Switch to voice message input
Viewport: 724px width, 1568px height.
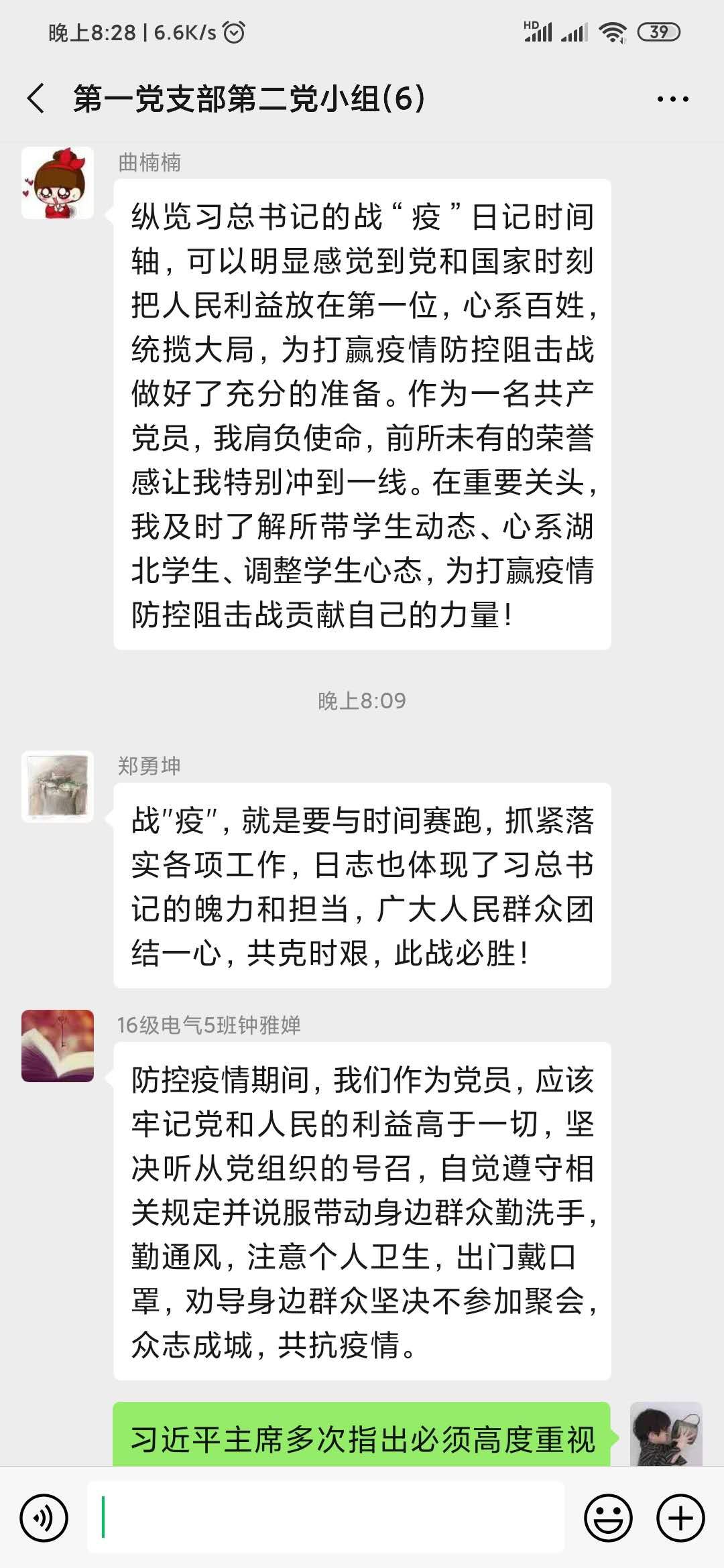(x=44, y=1517)
